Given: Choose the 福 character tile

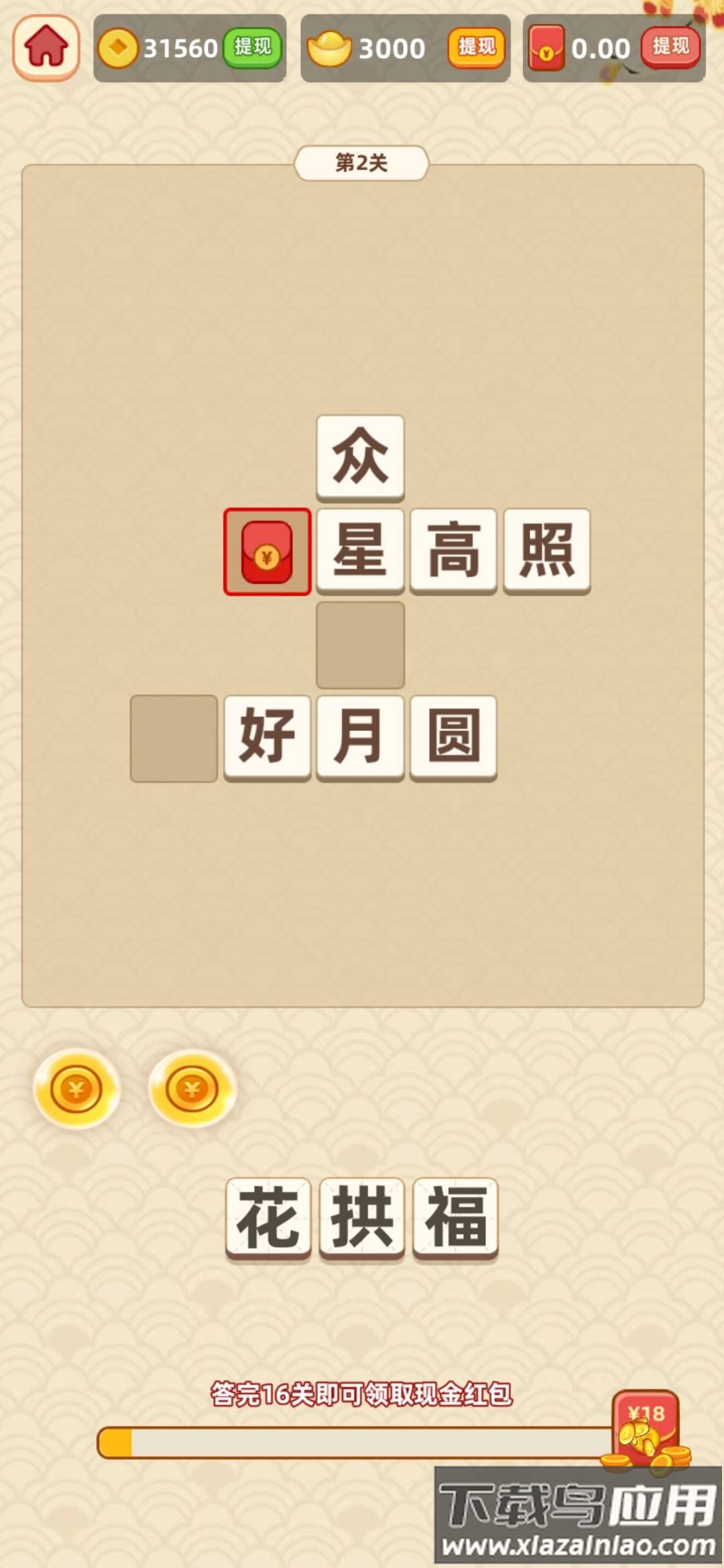Looking at the screenshot, I should pyautogui.click(x=456, y=1218).
